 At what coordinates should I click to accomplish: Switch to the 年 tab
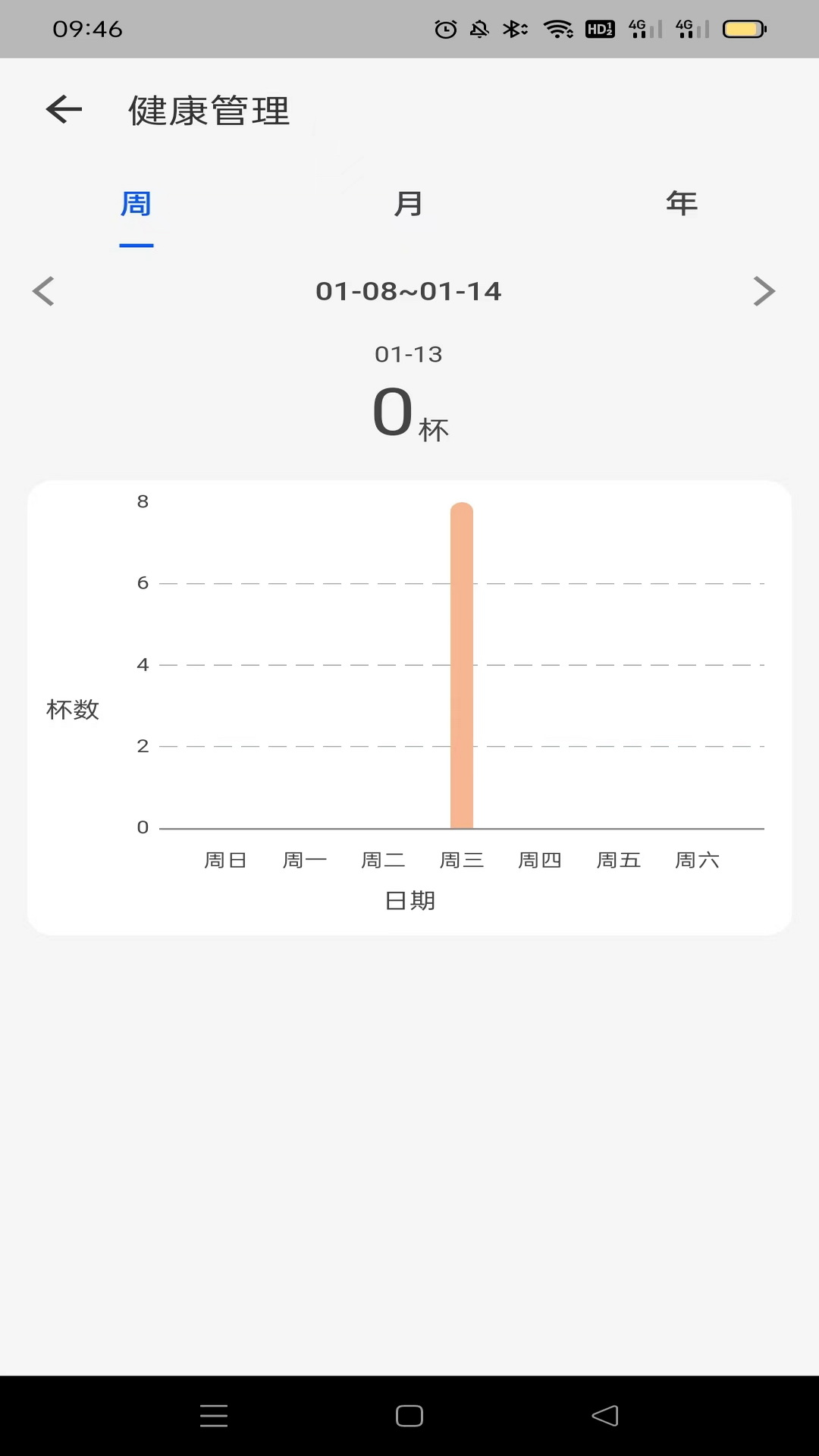pos(682,204)
